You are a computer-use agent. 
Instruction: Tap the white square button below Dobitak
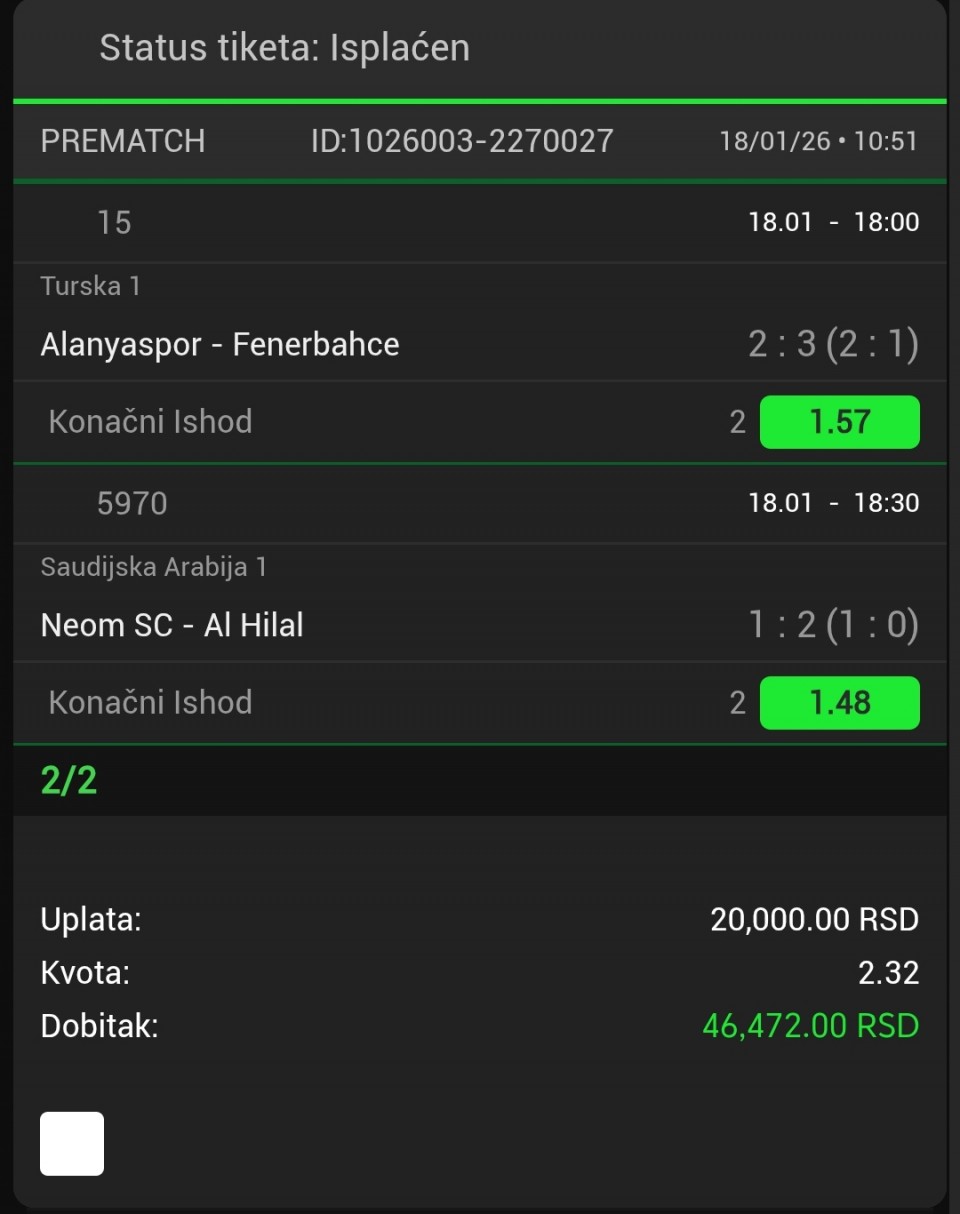point(72,1143)
